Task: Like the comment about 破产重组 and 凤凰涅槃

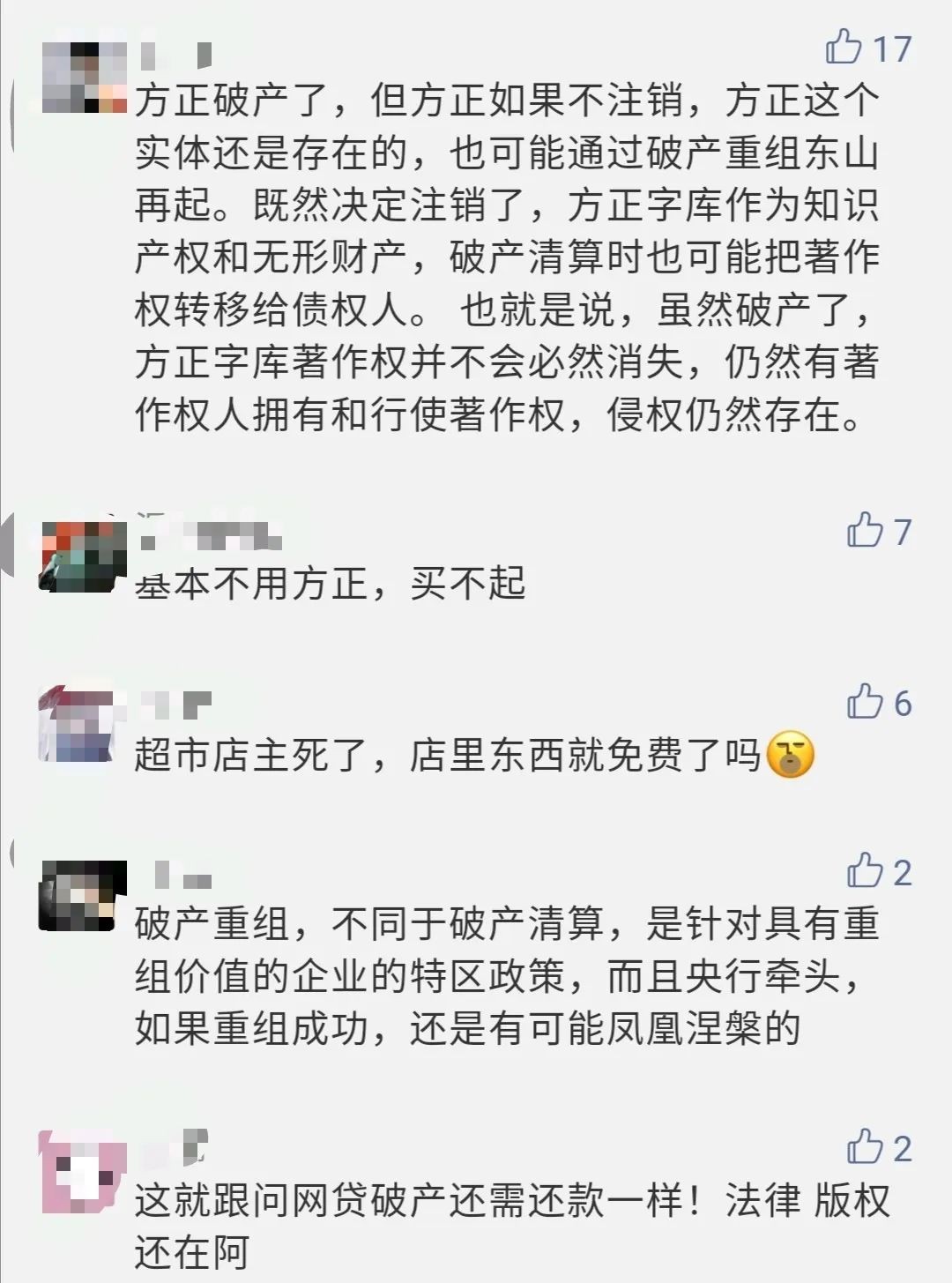Action: 865,871
